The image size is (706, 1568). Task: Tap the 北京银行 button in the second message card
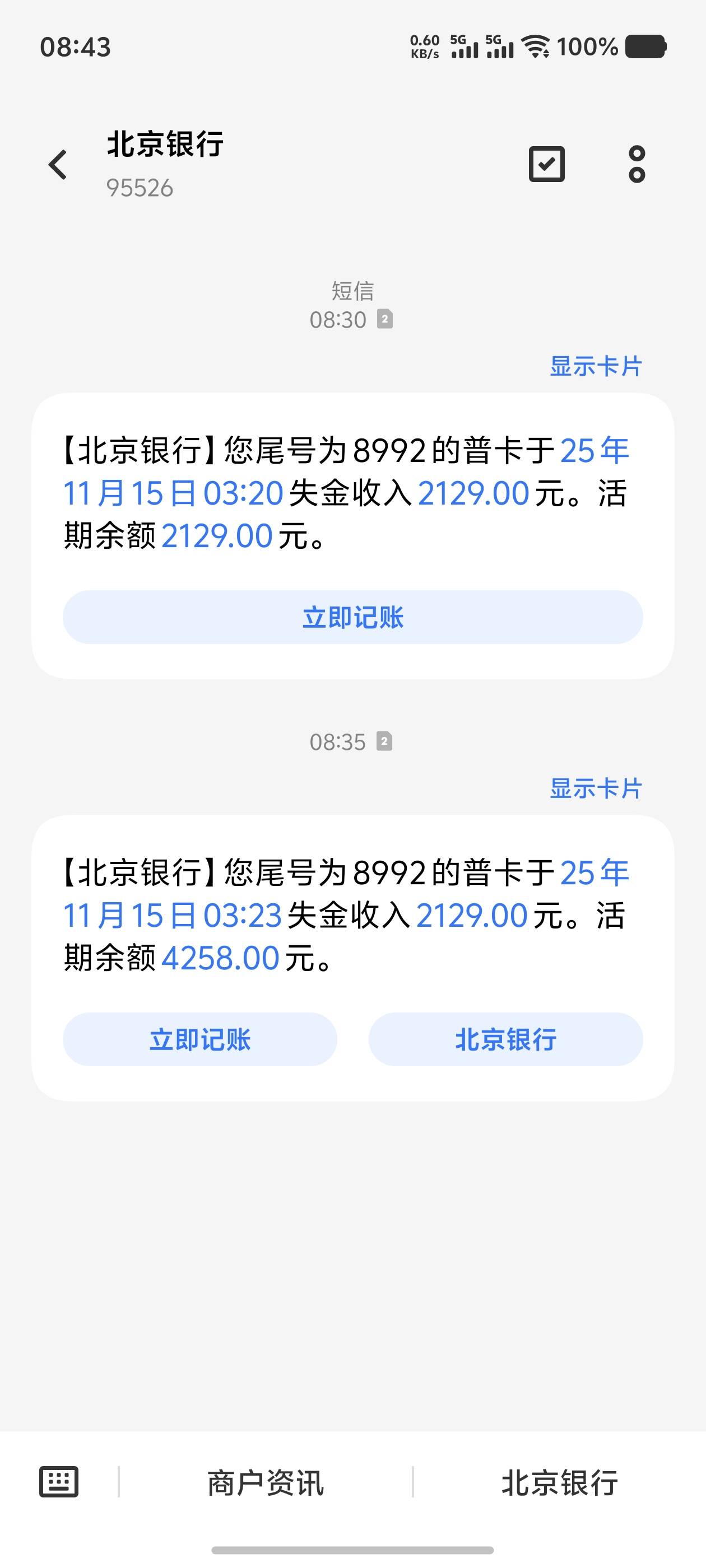pos(505,1039)
